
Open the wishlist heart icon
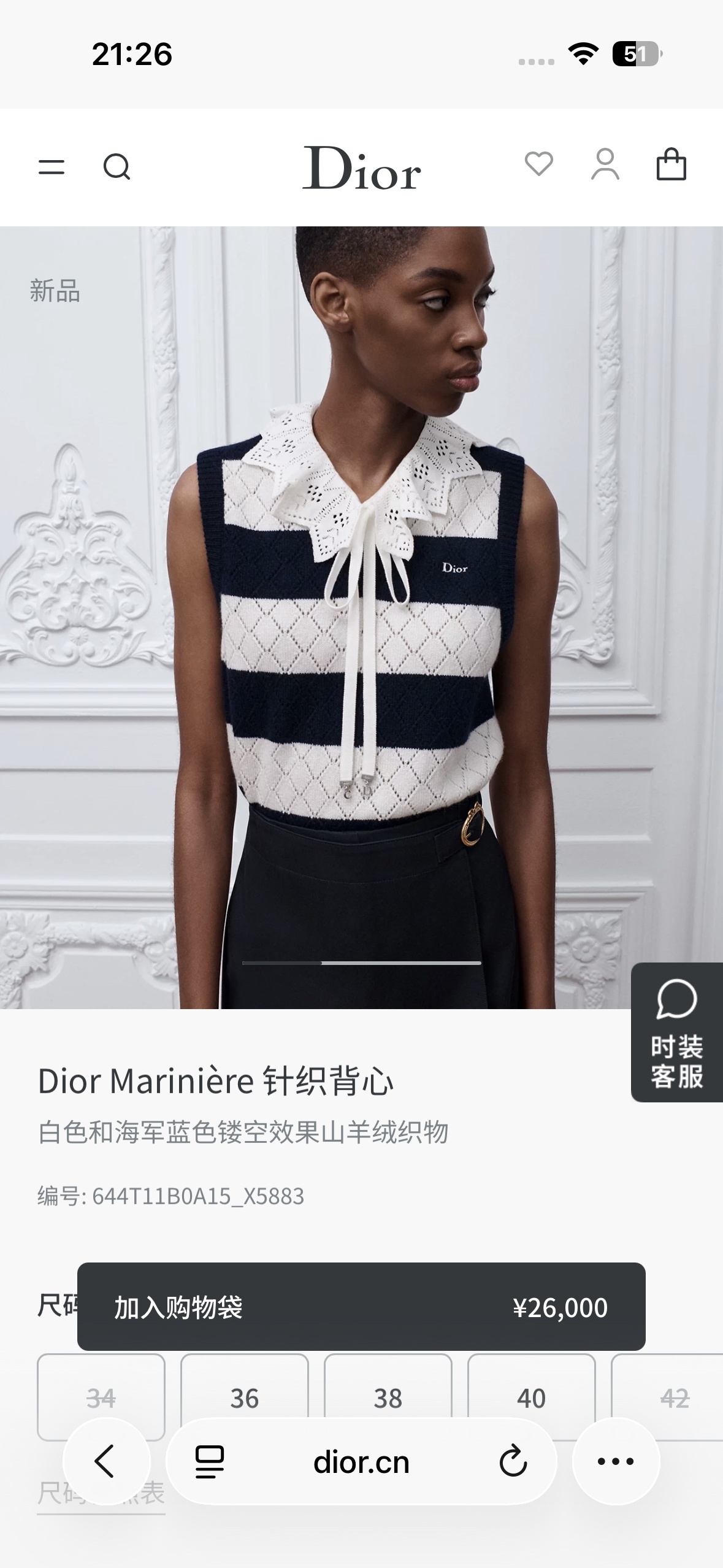click(x=539, y=164)
